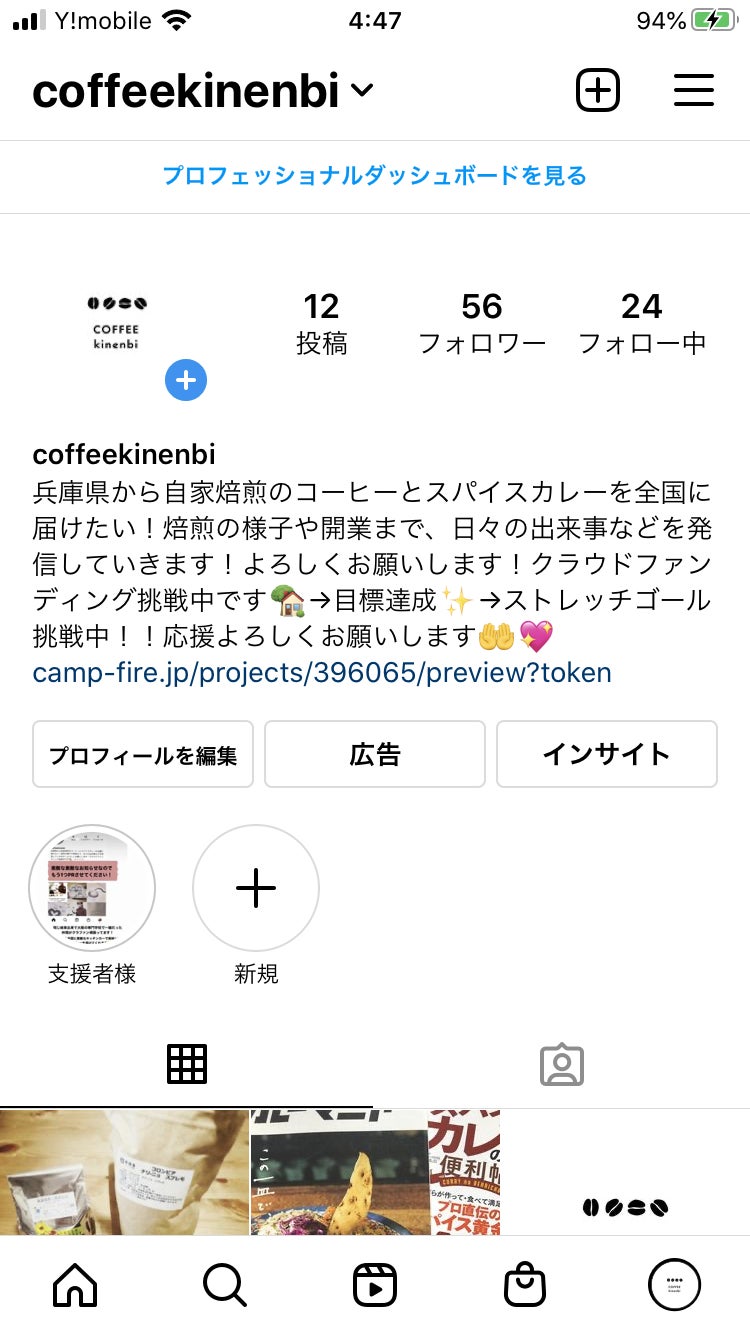Open the 24 following (フォロー中) list
This screenshot has width=750, height=1334.
(642, 323)
